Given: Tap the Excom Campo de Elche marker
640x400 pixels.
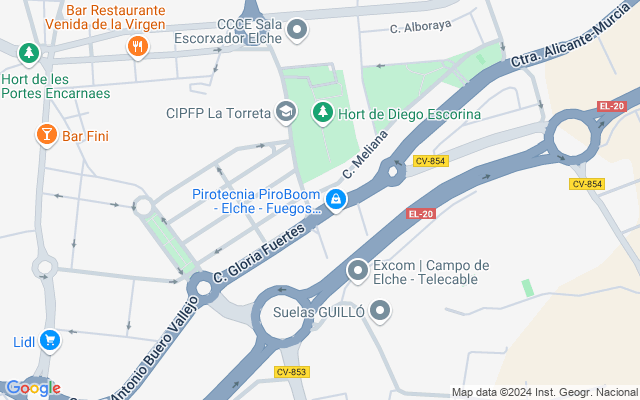Looking at the screenshot, I should [x=358, y=270].
